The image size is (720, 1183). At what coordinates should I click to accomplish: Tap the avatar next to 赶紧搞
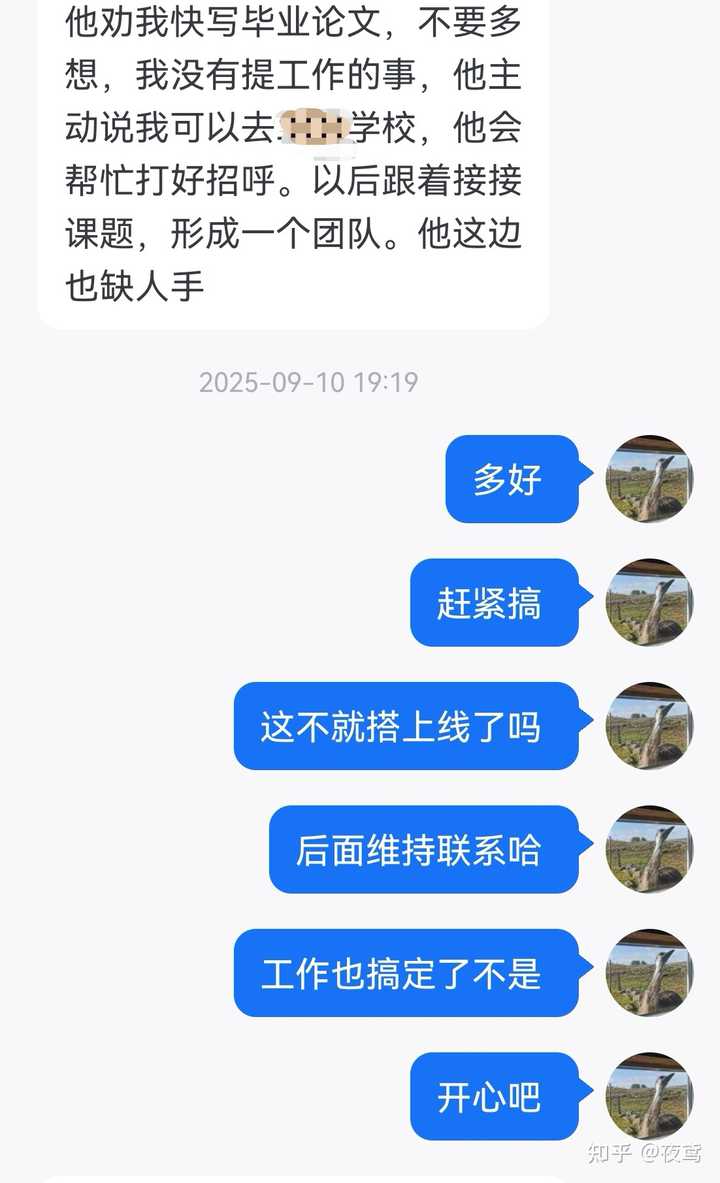click(x=649, y=602)
